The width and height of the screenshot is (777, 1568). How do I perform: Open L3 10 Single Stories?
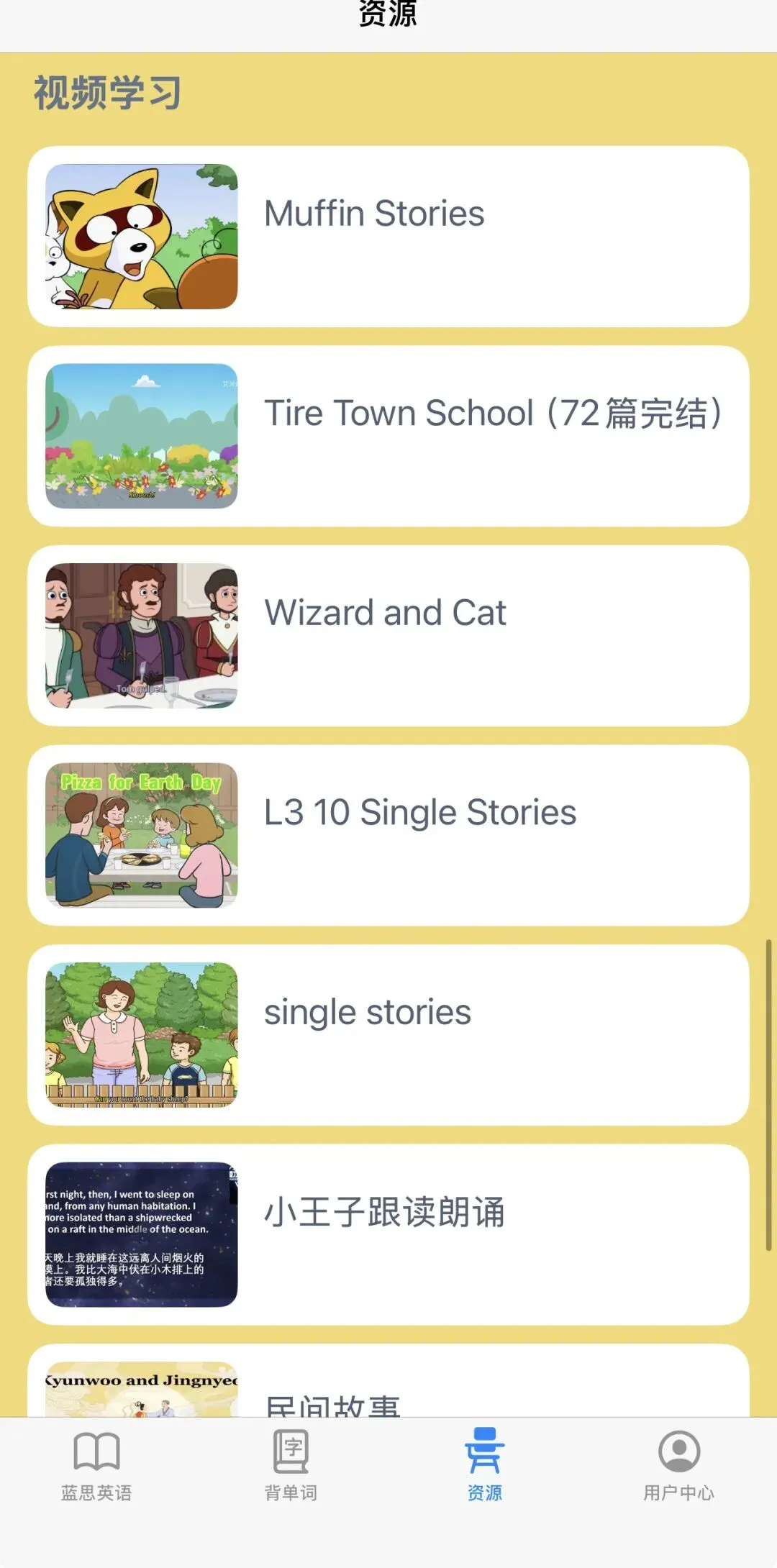click(x=388, y=835)
